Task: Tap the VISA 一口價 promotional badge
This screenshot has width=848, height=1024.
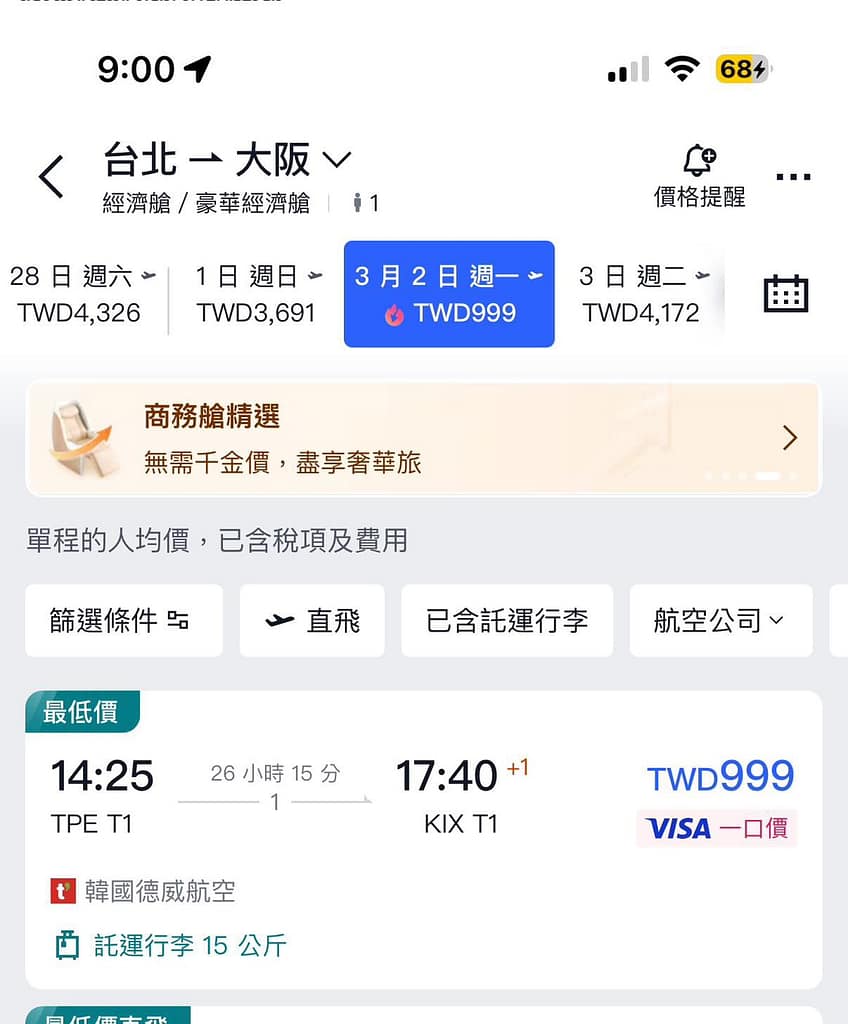Action: (x=716, y=827)
